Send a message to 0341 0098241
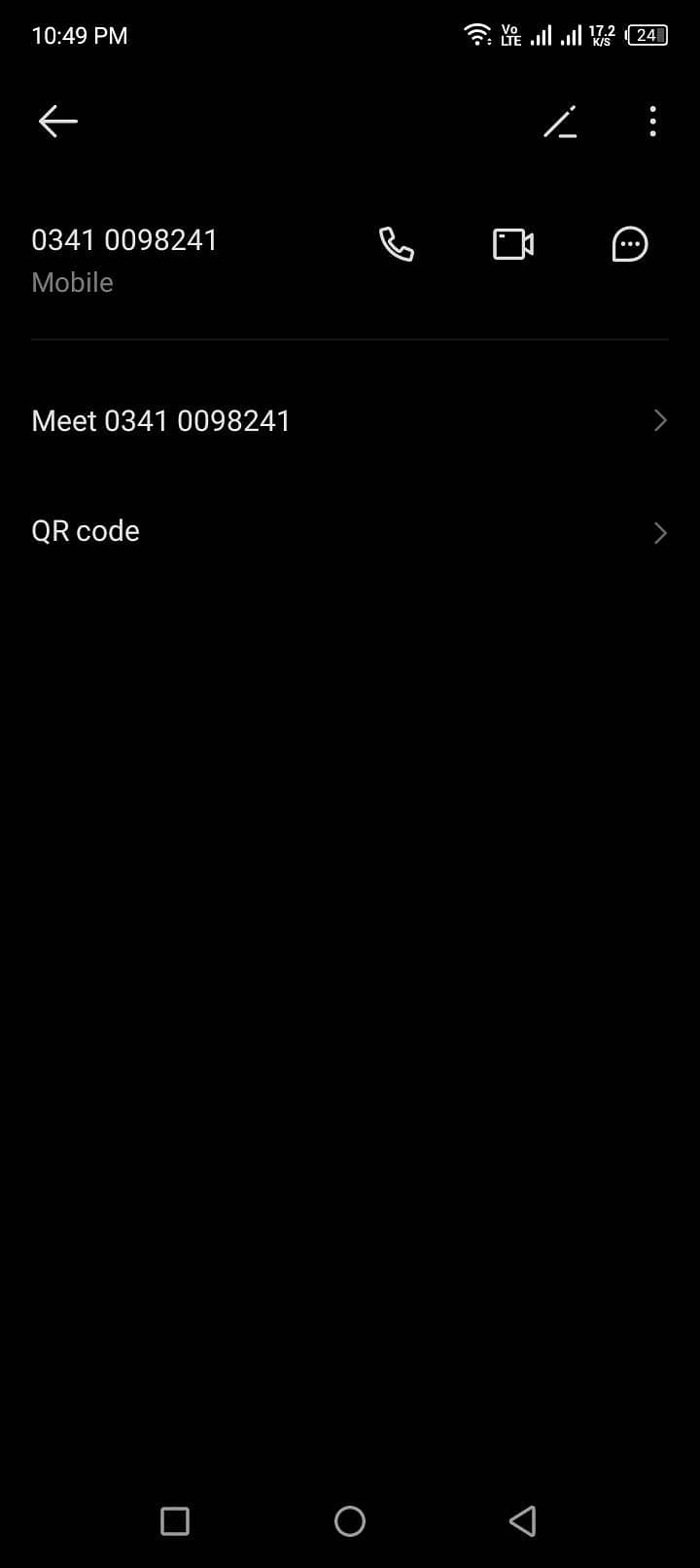Image resolution: width=700 pixels, height=1568 pixels. click(629, 244)
